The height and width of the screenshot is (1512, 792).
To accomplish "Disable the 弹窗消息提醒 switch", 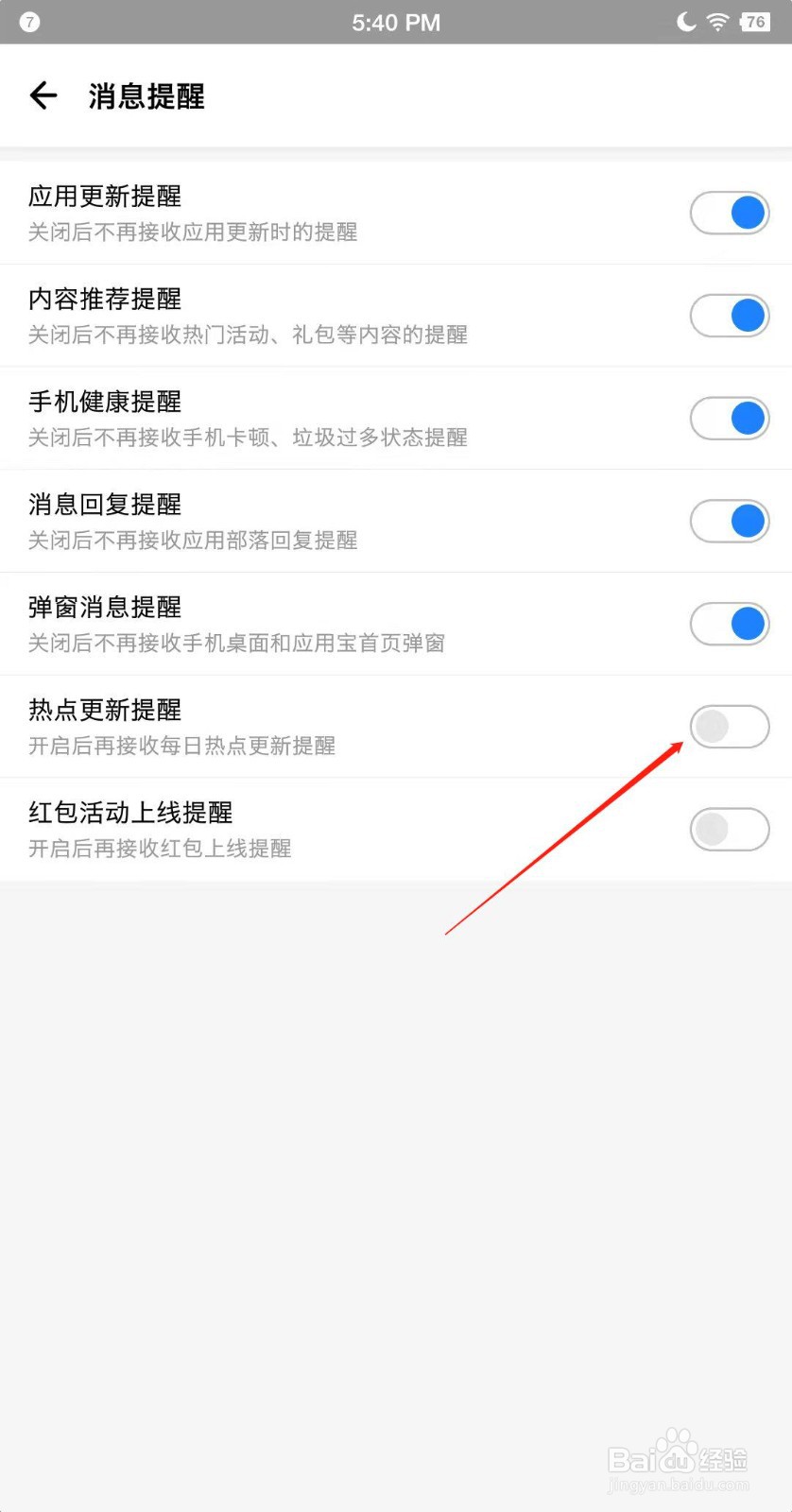I will click(729, 624).
